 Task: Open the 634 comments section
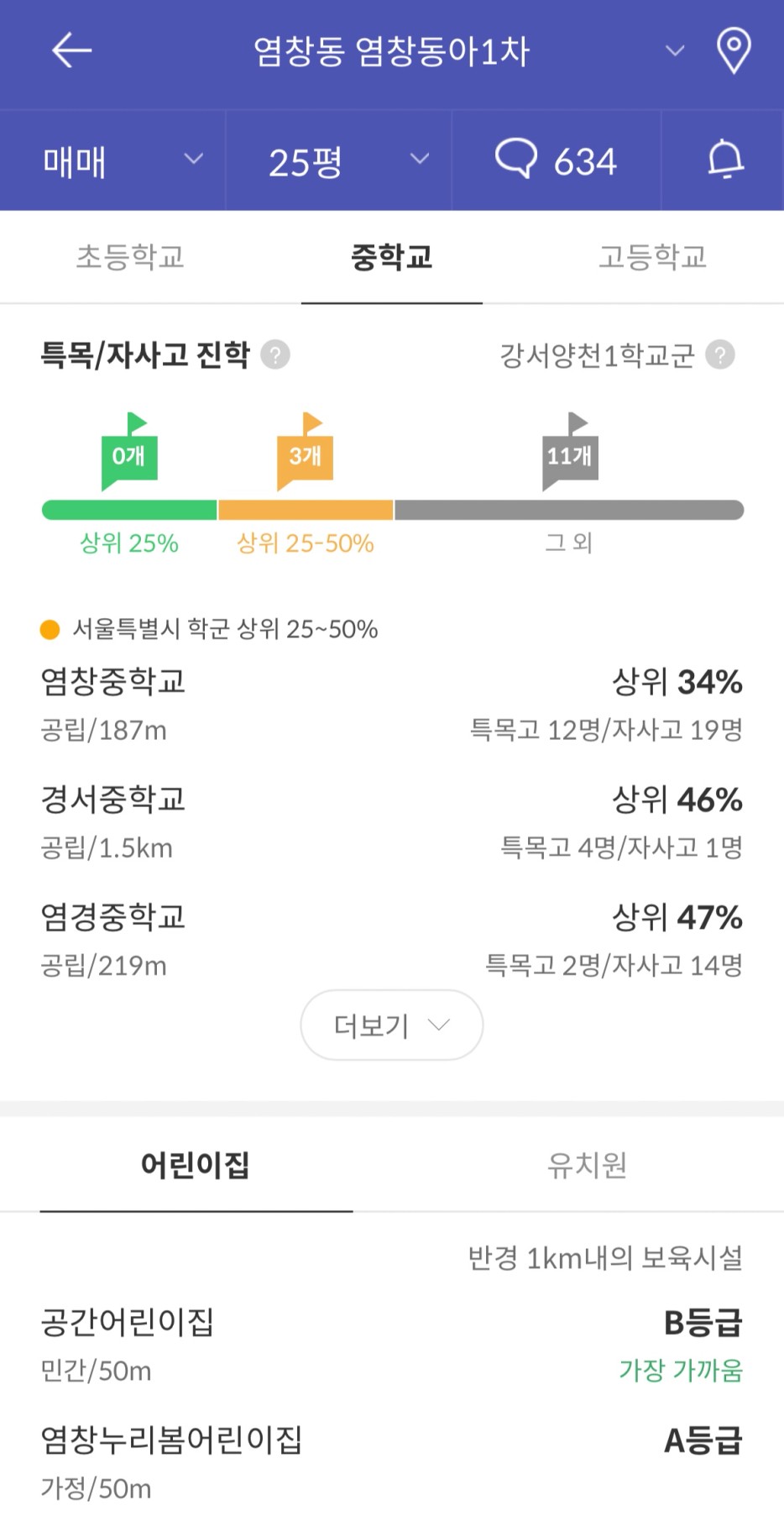[557, 160]
